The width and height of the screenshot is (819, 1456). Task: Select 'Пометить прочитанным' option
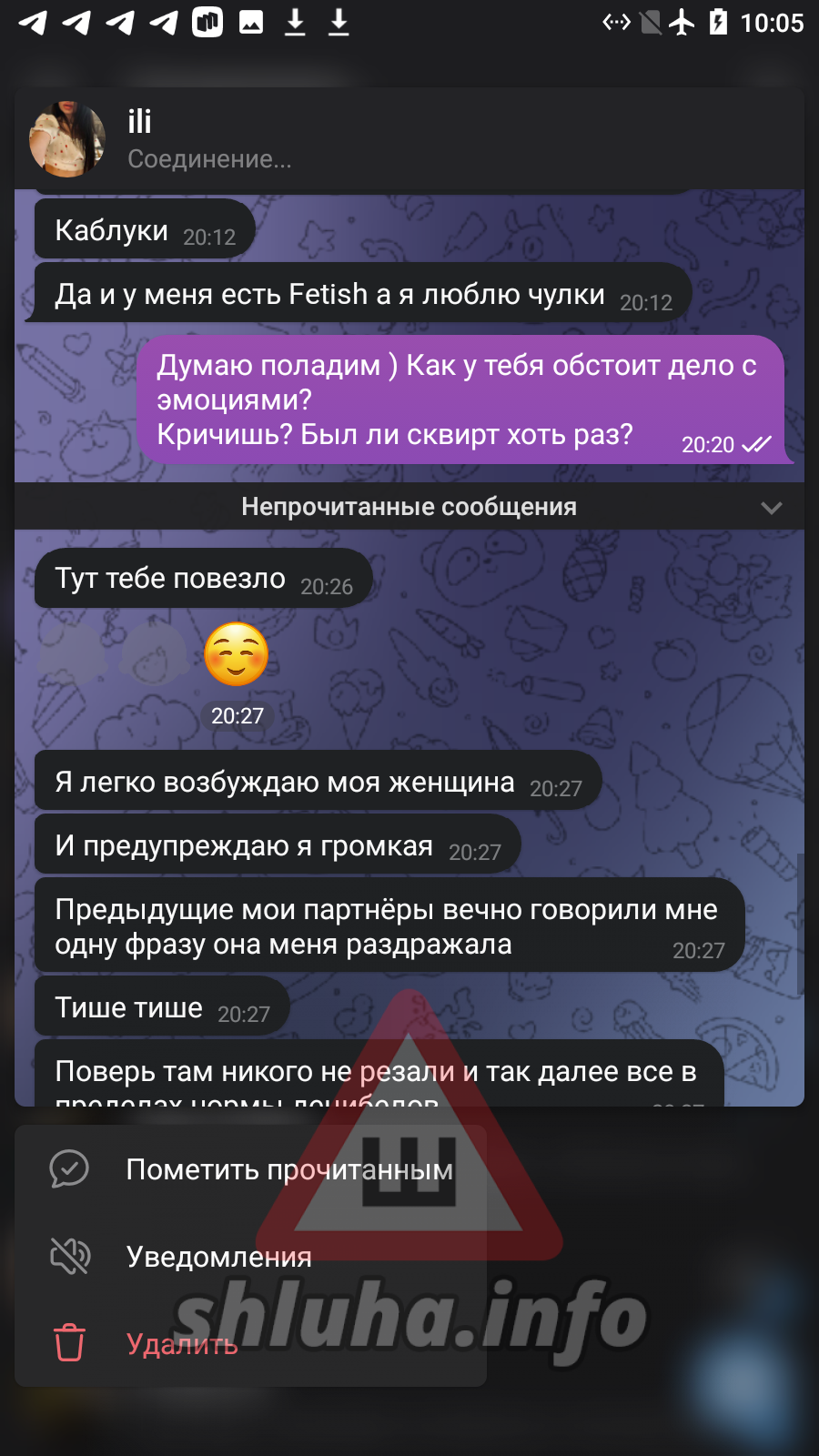coord(288,1169)
